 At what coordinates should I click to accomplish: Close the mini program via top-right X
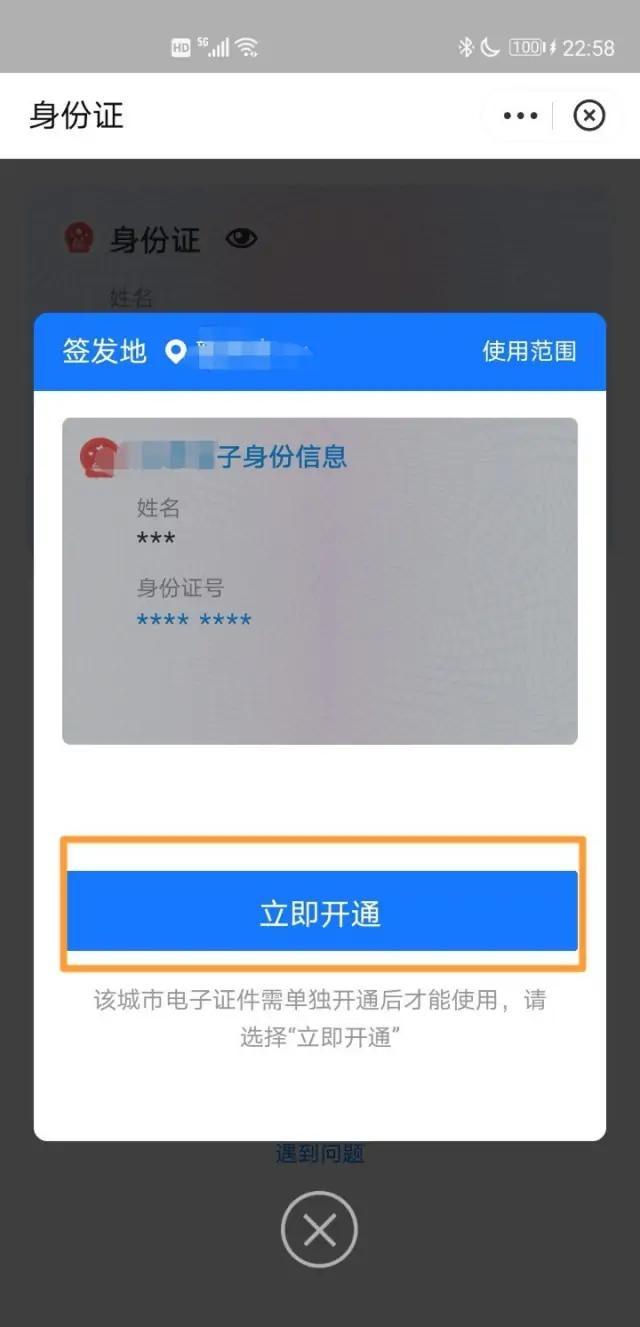click(589, 116)
